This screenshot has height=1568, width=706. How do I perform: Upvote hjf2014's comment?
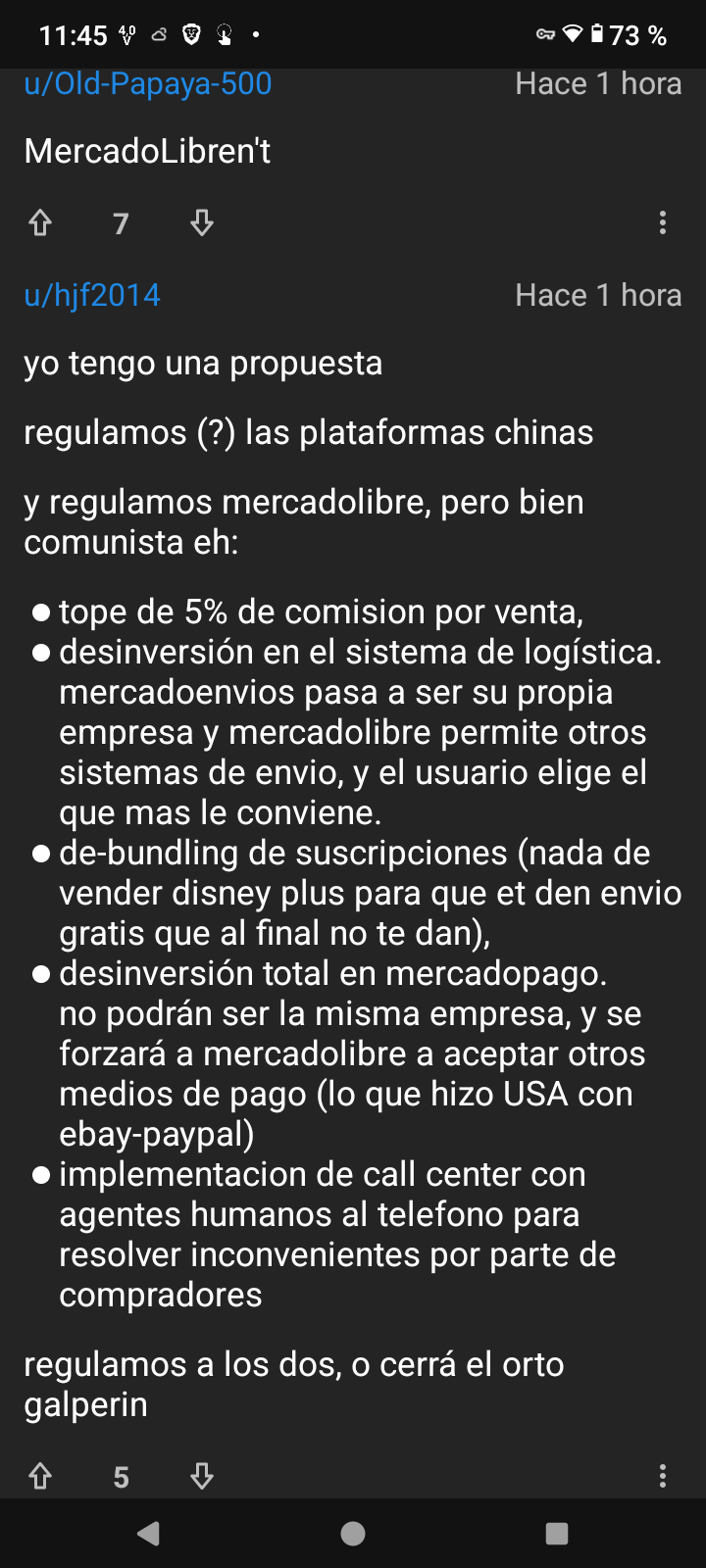click(x=40, y=1476)
